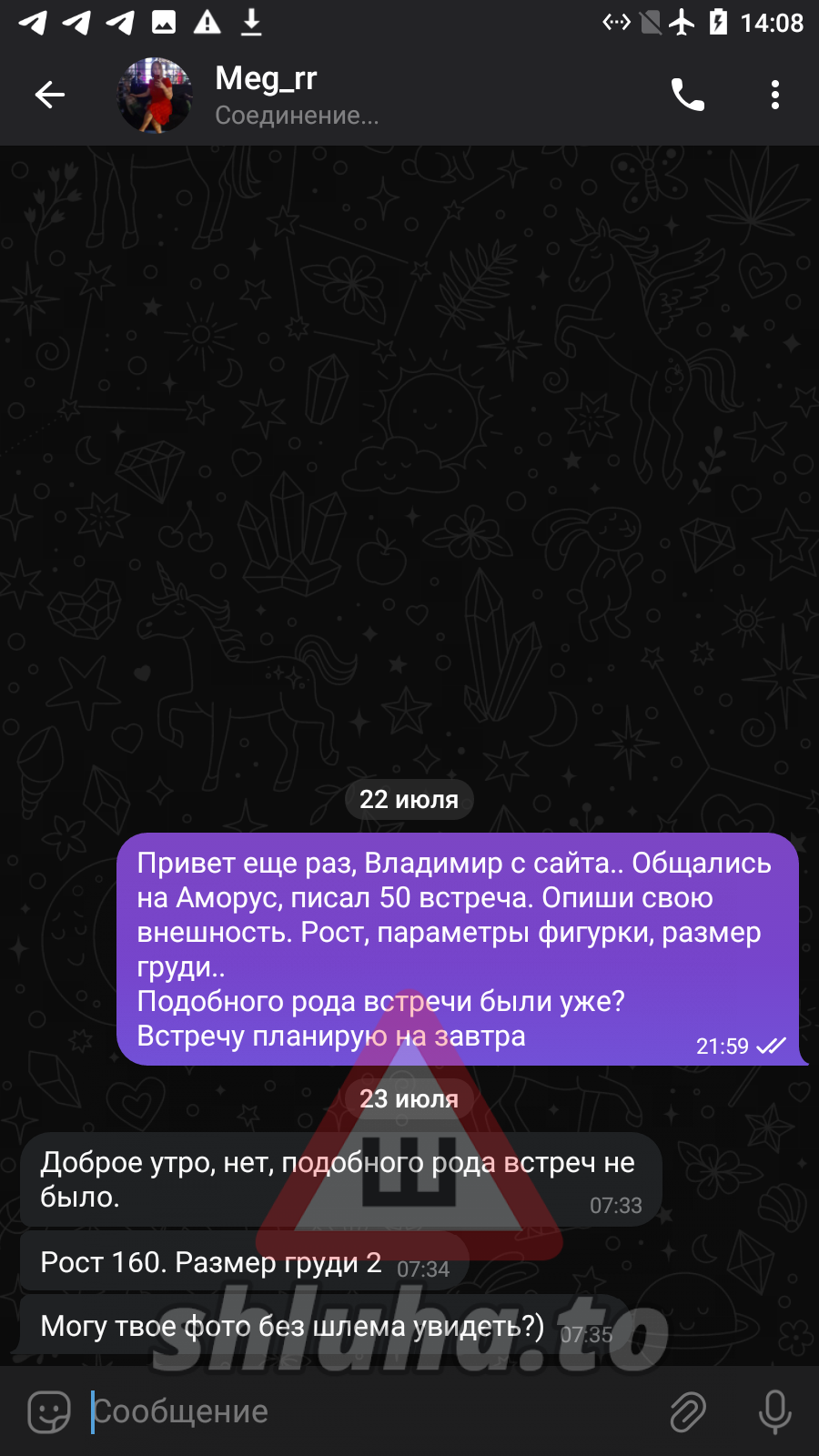Open Meg_rr's profile picture
The width and height of the screenshot is (819, 1456).
coord(156,95)
